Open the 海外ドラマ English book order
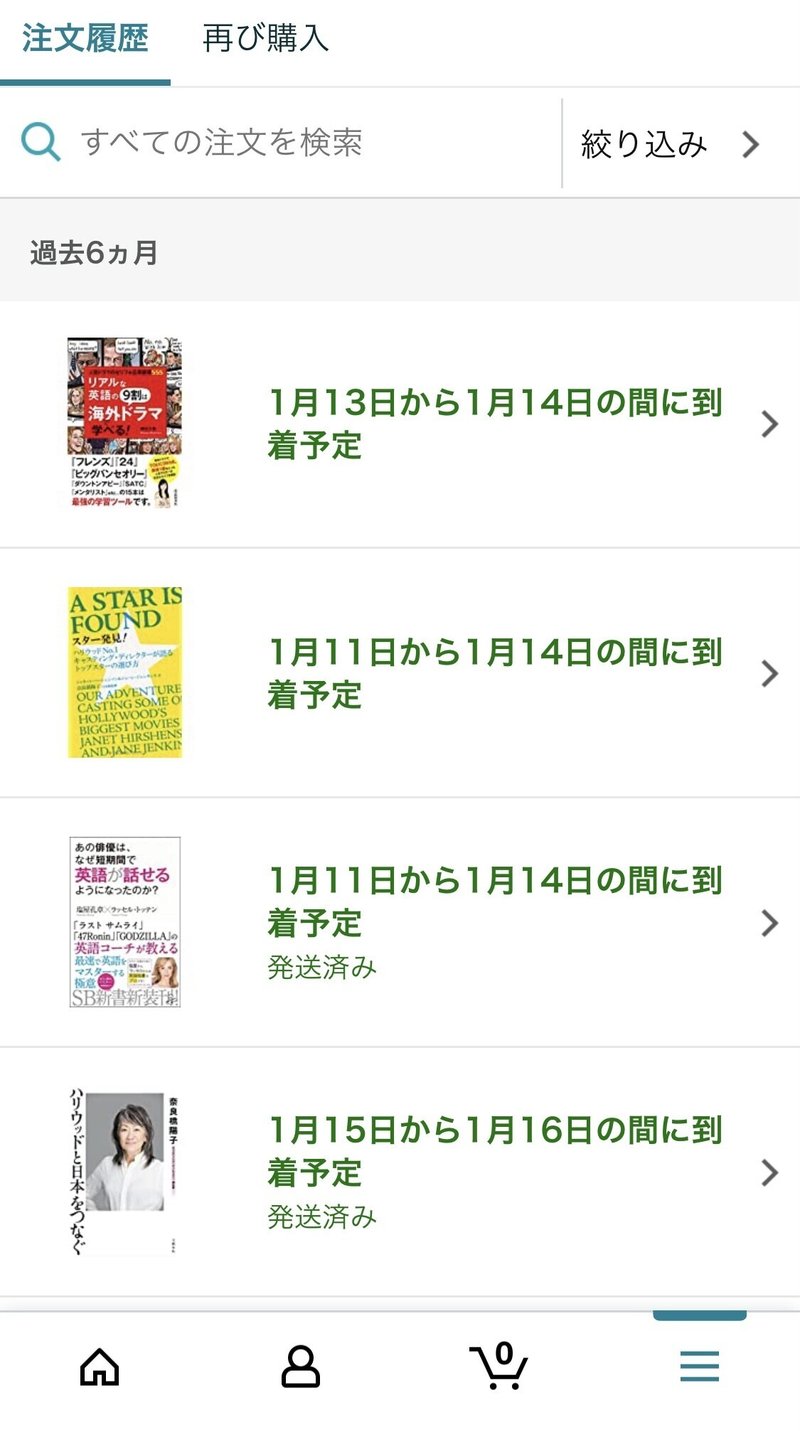 point(400,424)
